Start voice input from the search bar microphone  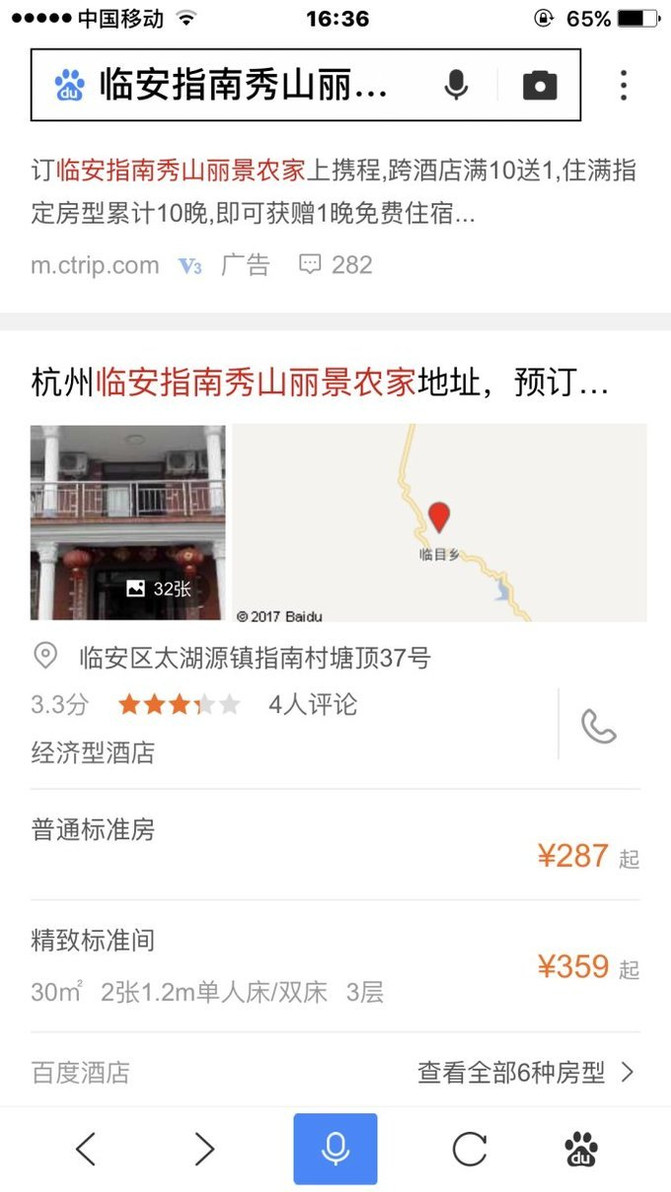click(456, 85)
